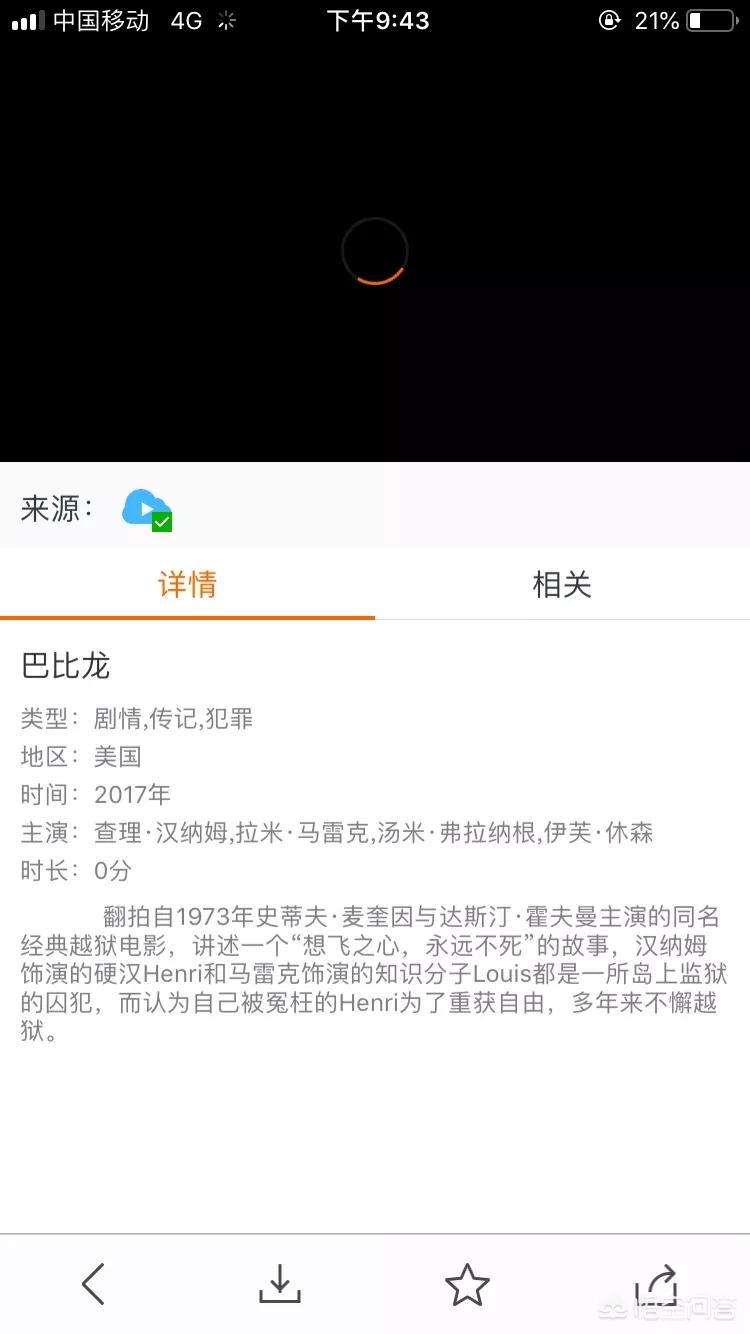Choose the cloud video source
This screenshot has height=1334, width=750.
pos(147,509)
